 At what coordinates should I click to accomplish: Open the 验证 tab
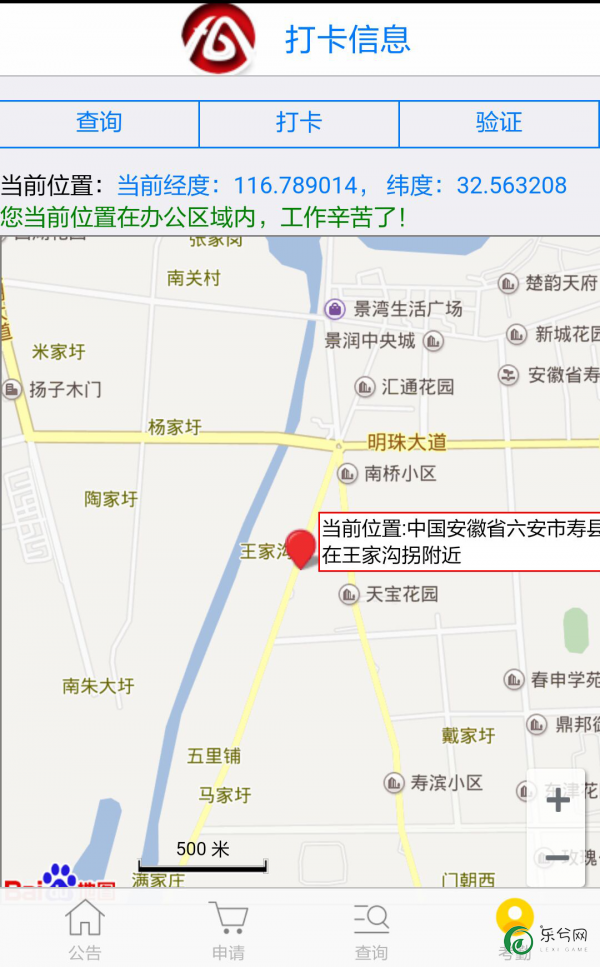(x=499, y=123)
